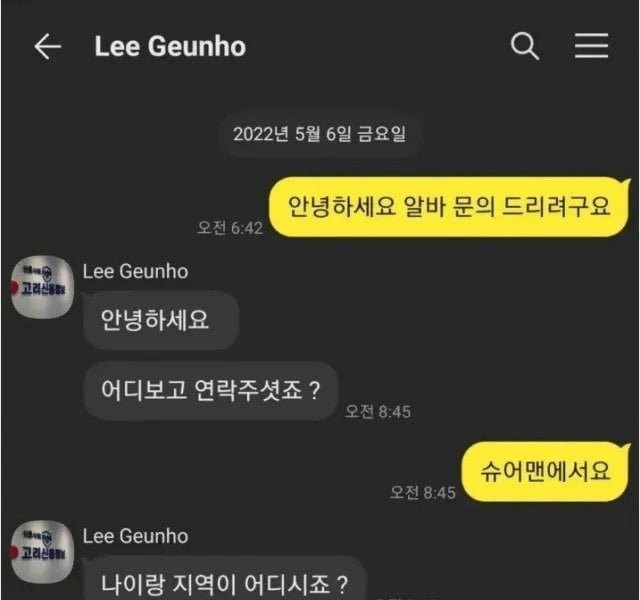Go back from Lee Geunho chat
Image resolution: width=640 pixels, height=600 pixels.
[47, 47]
